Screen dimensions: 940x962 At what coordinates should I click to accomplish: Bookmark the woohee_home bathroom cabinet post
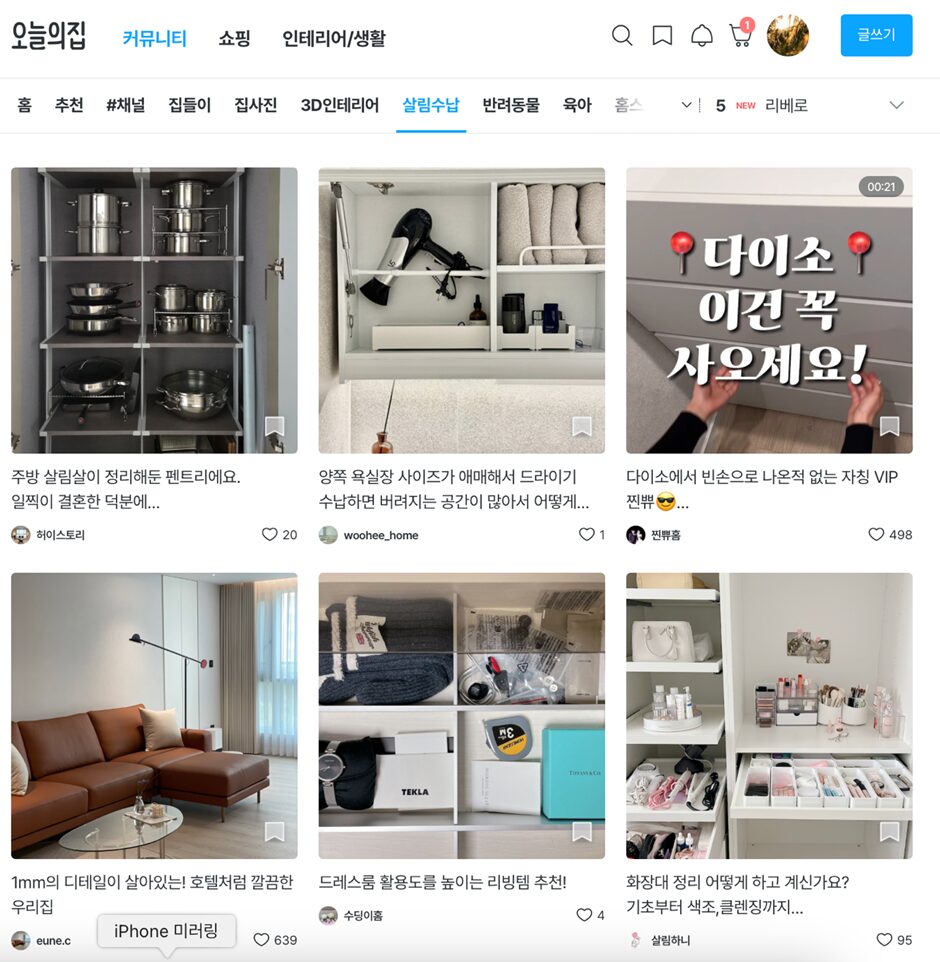tap(582, 427)
